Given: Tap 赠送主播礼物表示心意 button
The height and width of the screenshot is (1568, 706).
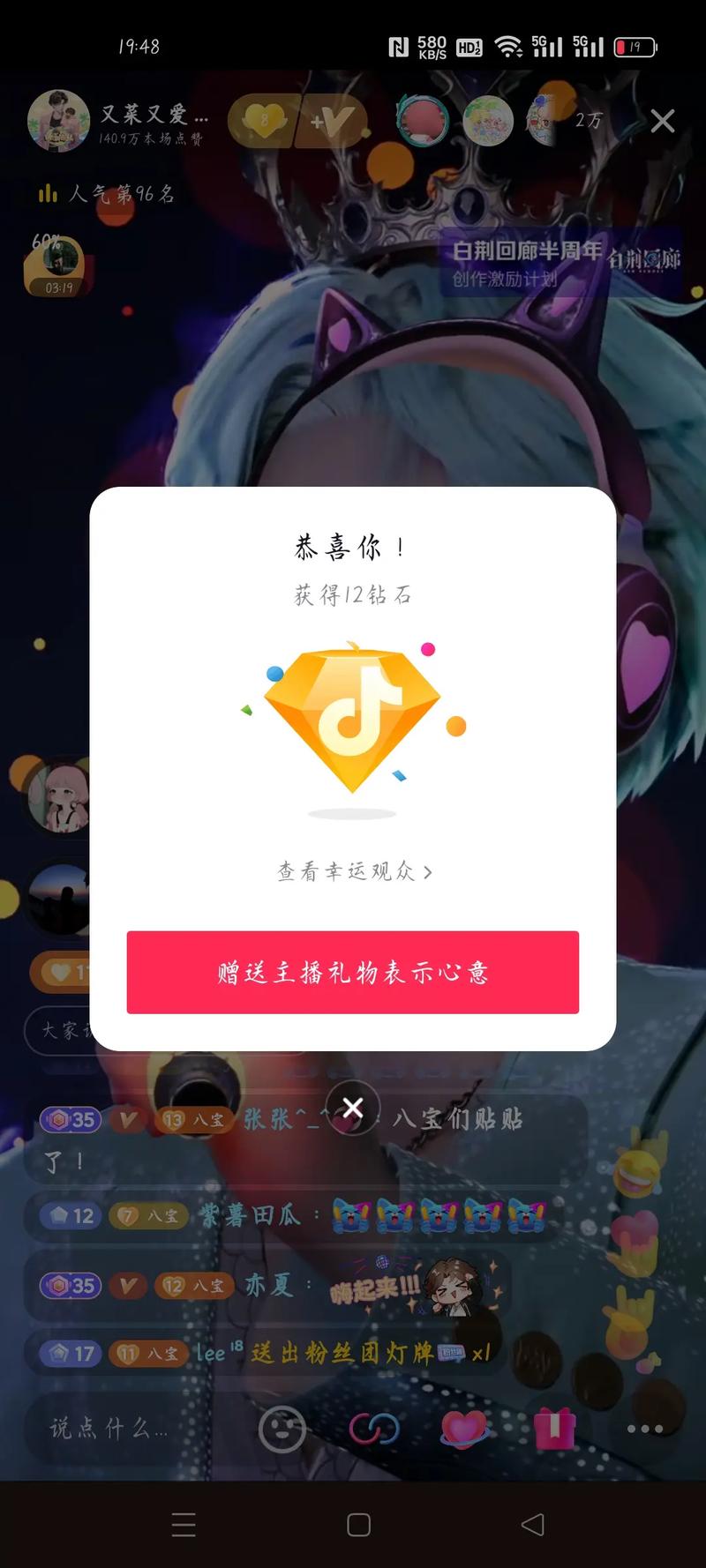Looking at the screenshot, I should (352, 972).
